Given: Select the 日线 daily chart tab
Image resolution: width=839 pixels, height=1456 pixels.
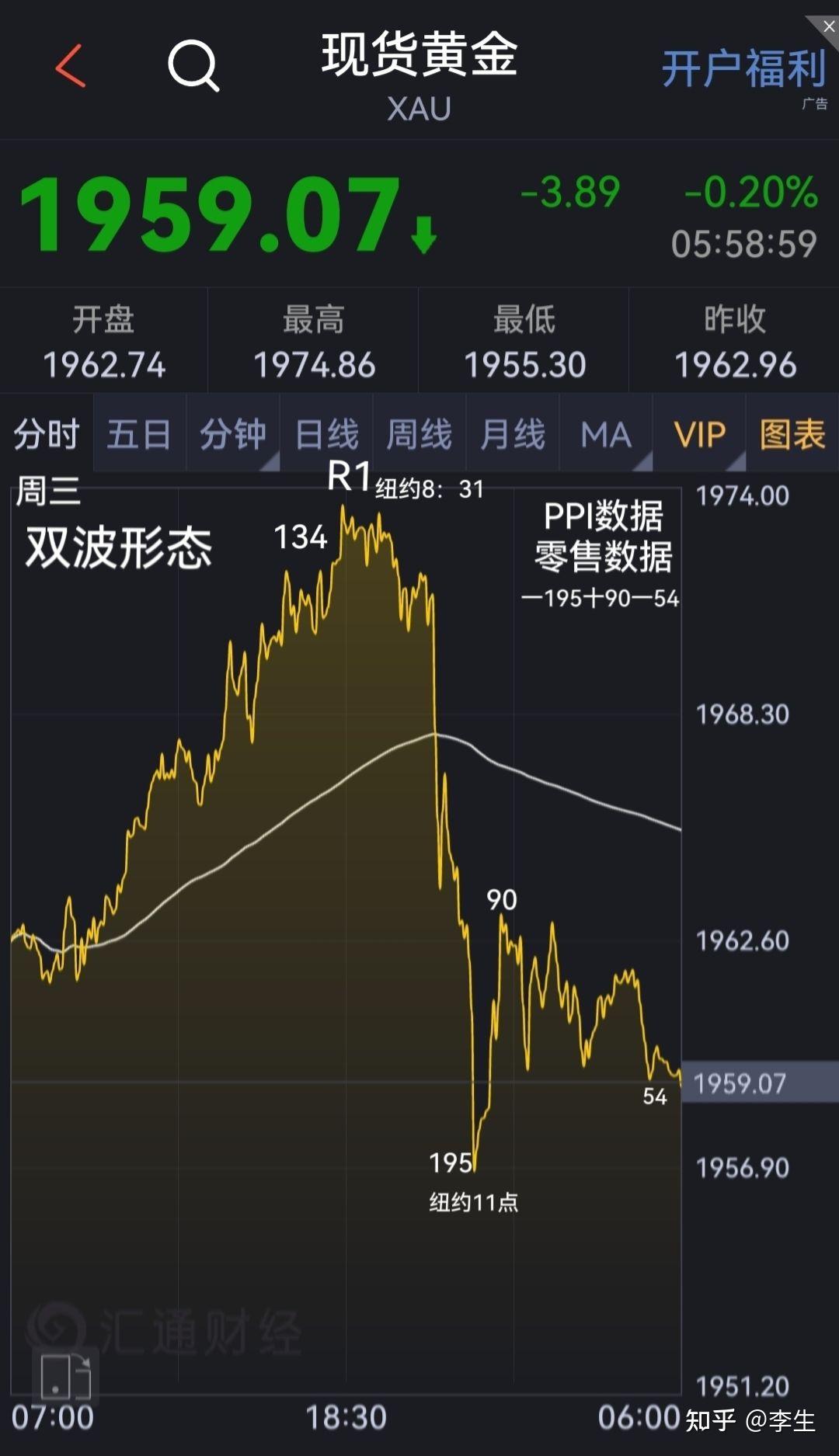Looking at the screenshot, I should click(326, 435).
